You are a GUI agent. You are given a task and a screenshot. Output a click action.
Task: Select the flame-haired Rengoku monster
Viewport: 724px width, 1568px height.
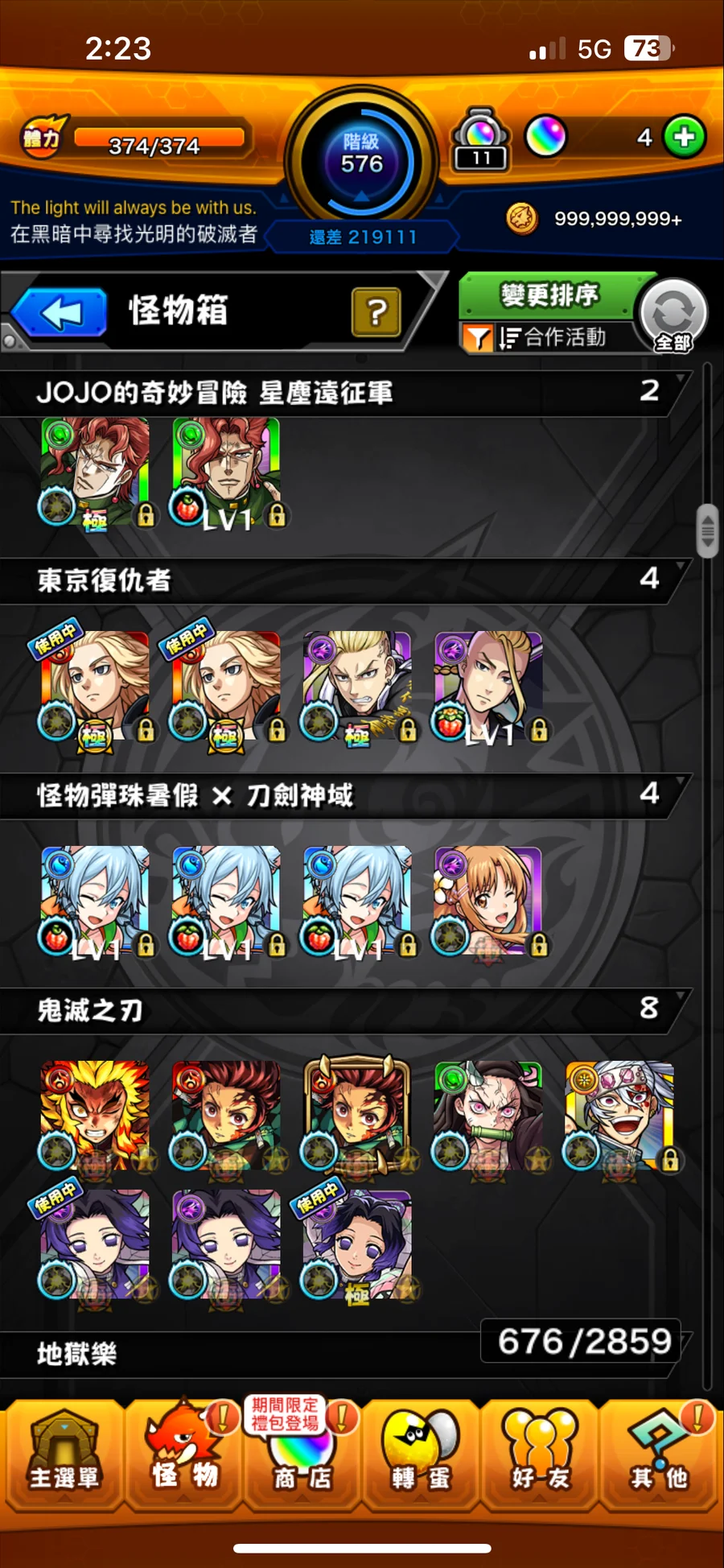pos(95,1116)
